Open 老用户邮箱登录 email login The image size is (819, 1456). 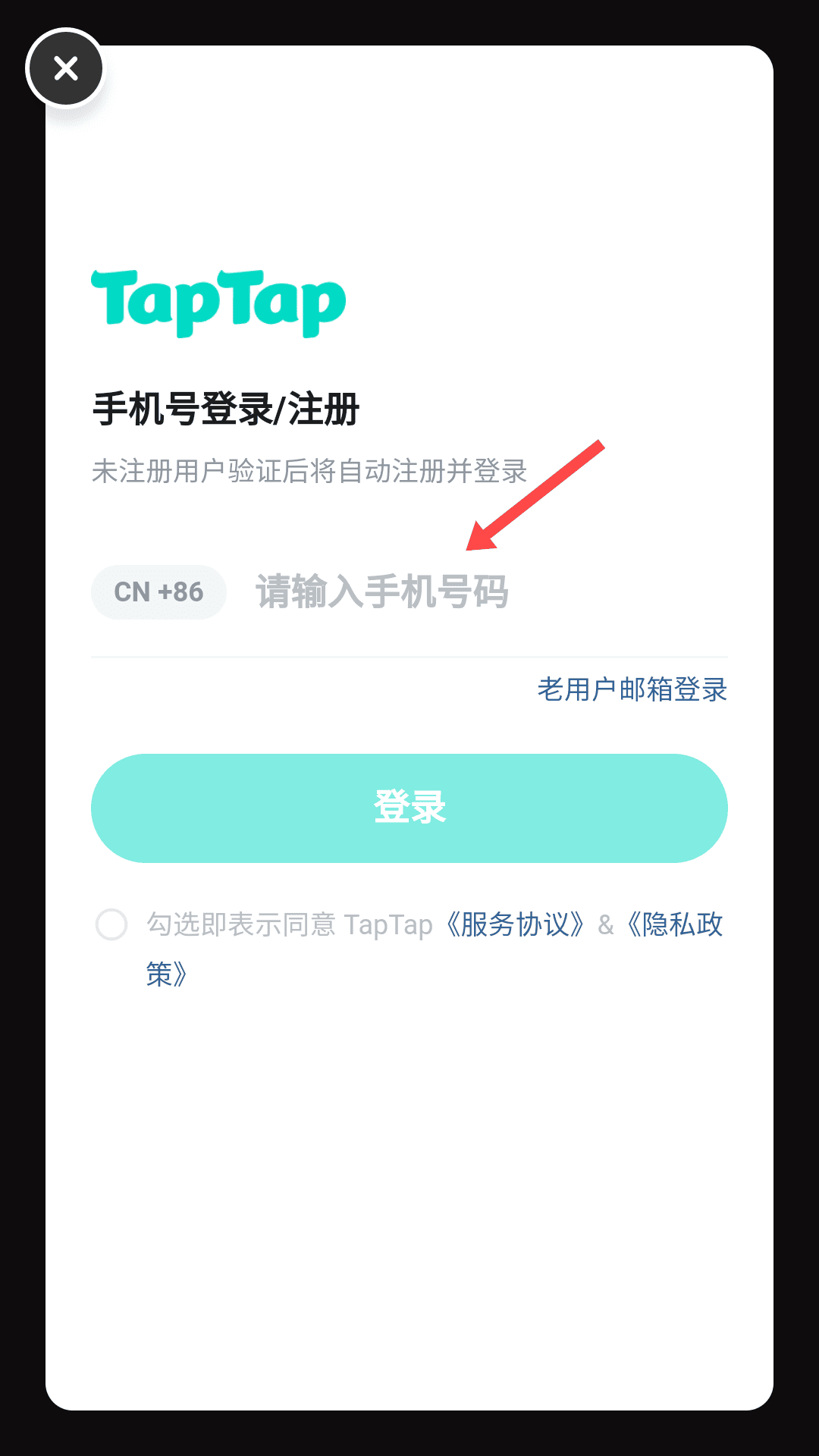coord(632,689)
